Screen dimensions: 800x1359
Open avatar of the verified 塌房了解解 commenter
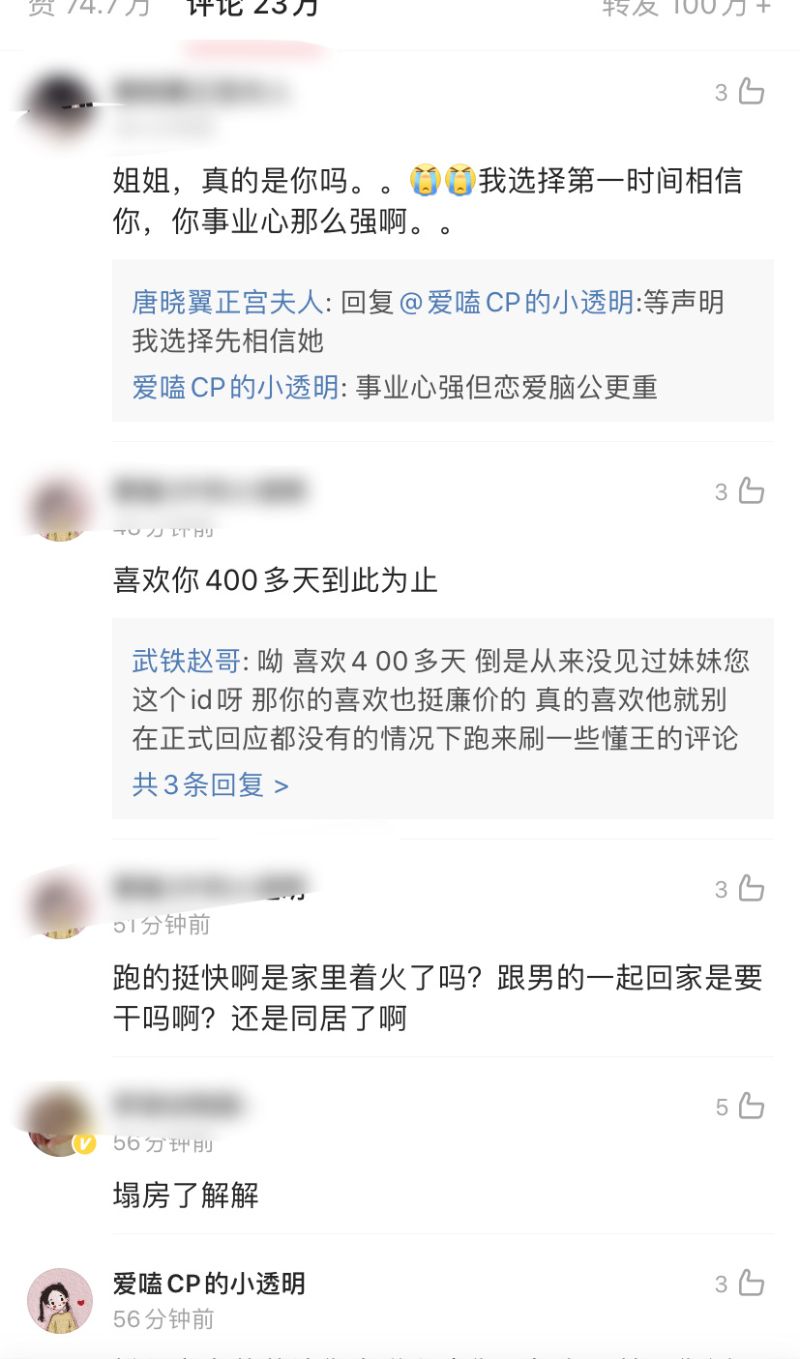[58, 1122]
